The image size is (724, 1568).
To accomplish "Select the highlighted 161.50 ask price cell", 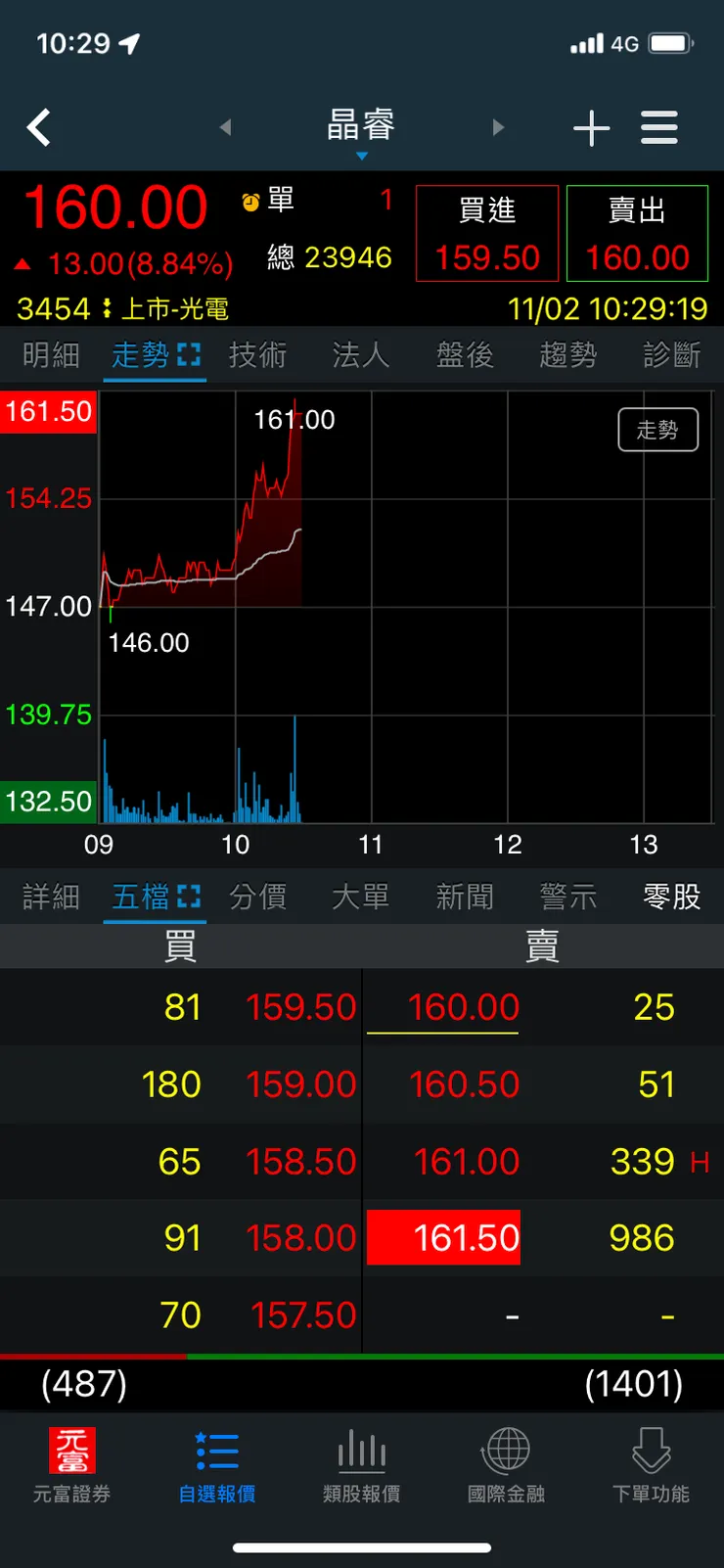I will point(443,1237).
